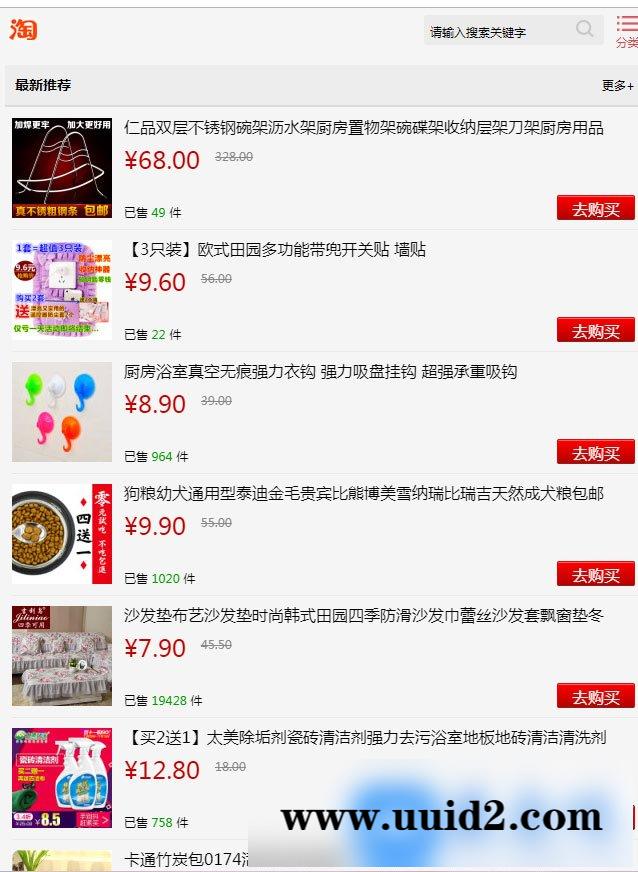
Task: Tap the magnifier search icon
Action: point(585,30)
